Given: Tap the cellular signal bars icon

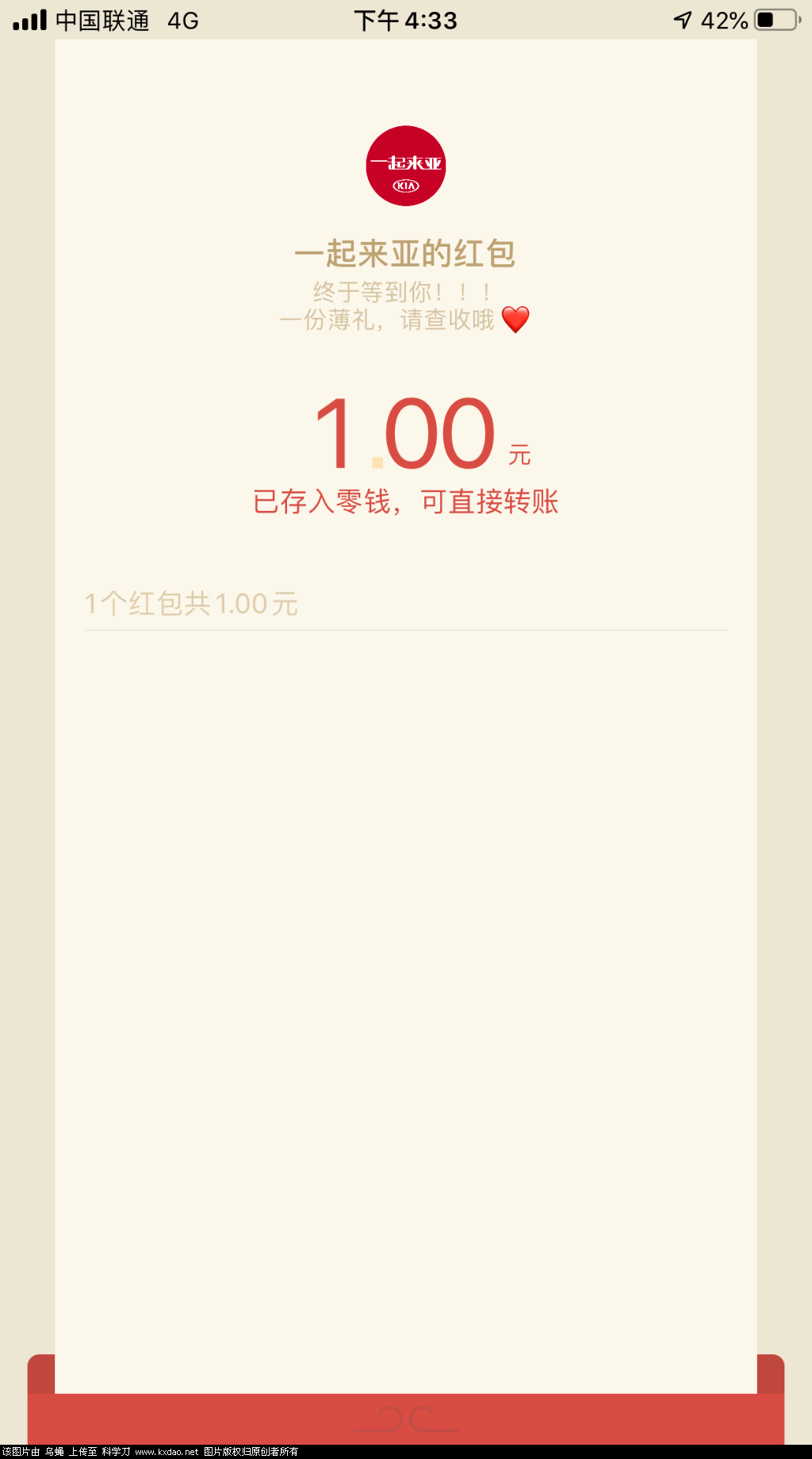Looking at the screenshot, I should pyautogui.click(x=29, y=20).
